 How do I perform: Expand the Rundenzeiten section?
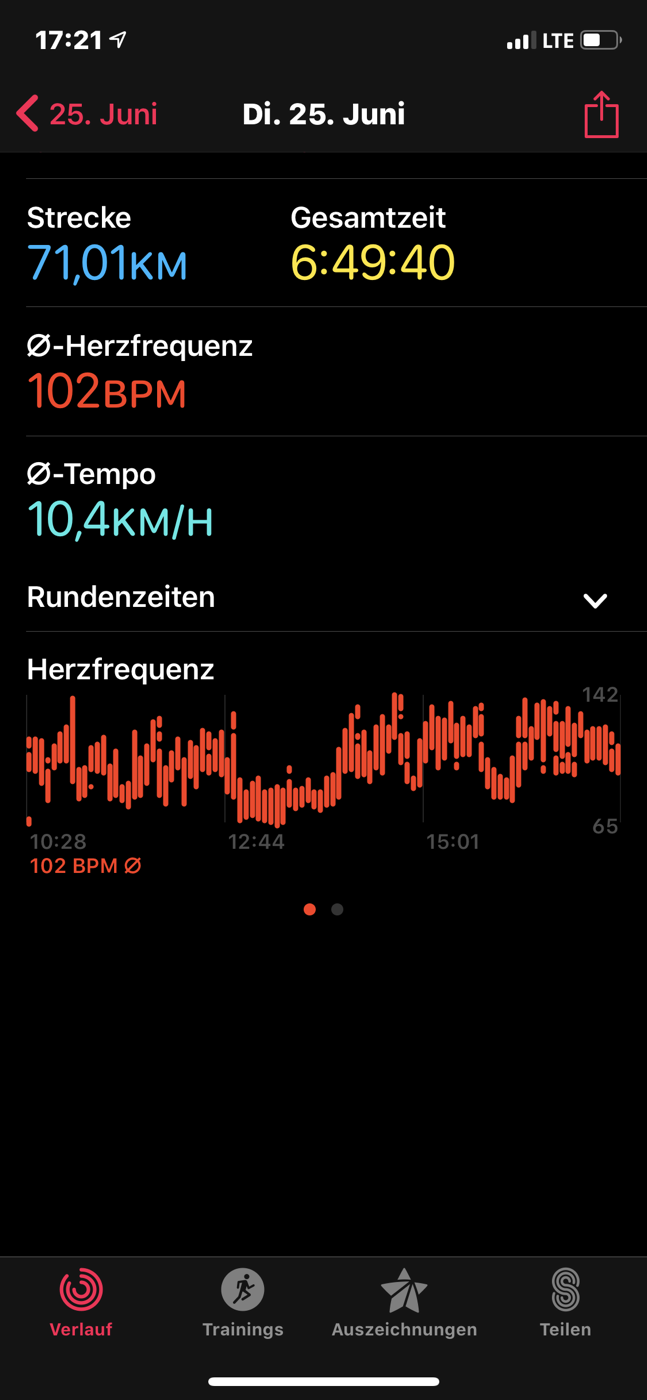(323, 598)
